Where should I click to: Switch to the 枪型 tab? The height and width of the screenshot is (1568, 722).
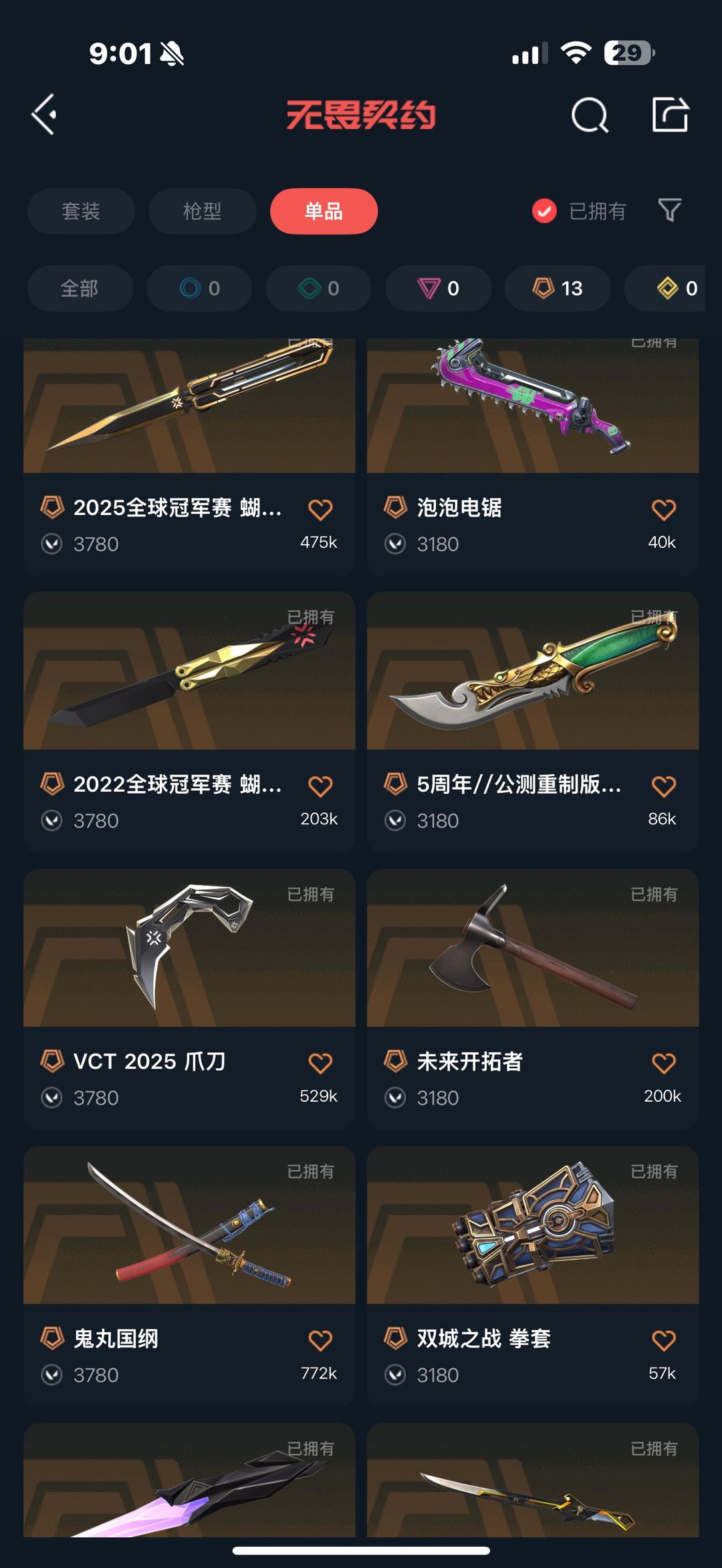click(202, 211)
